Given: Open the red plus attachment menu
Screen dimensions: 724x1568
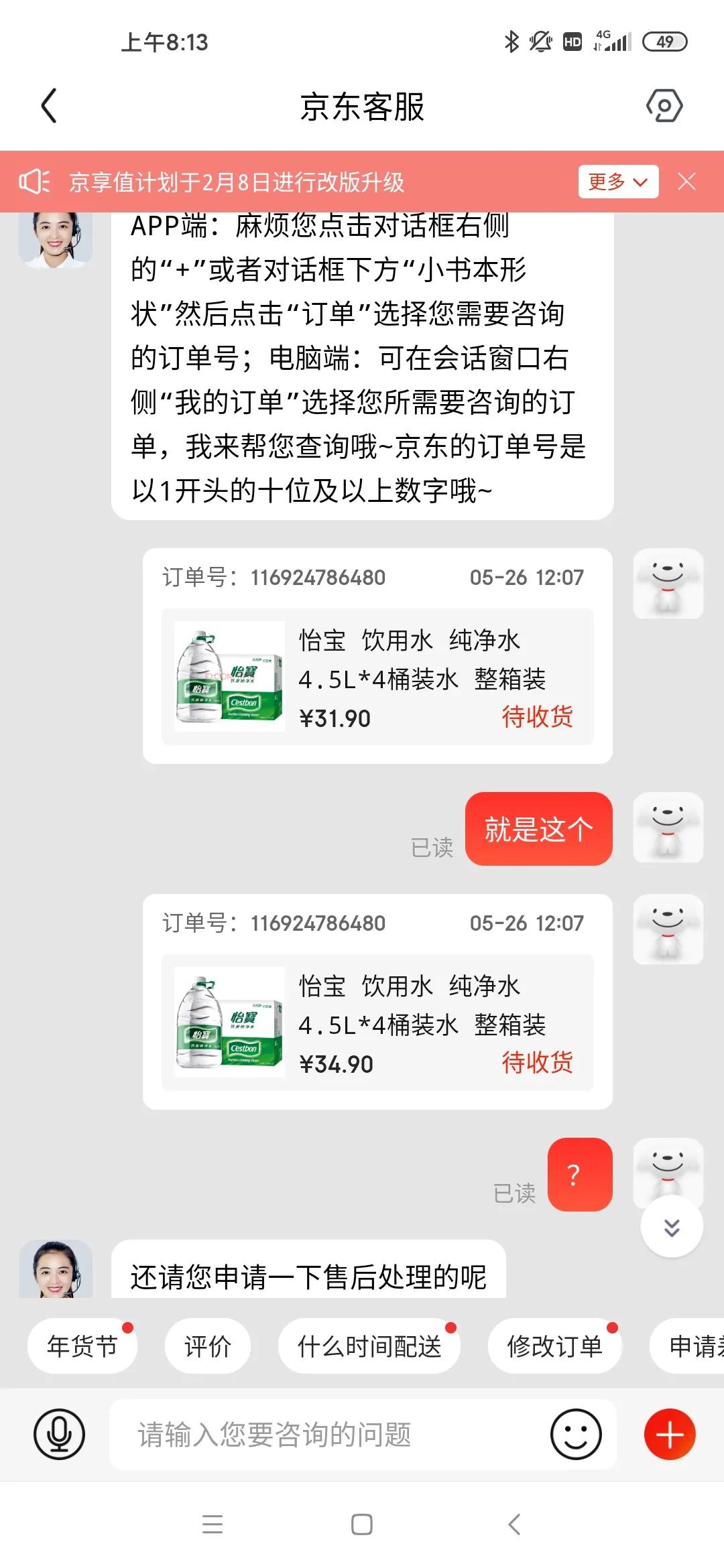Looking at the screenshot, I should (669, 1434).
